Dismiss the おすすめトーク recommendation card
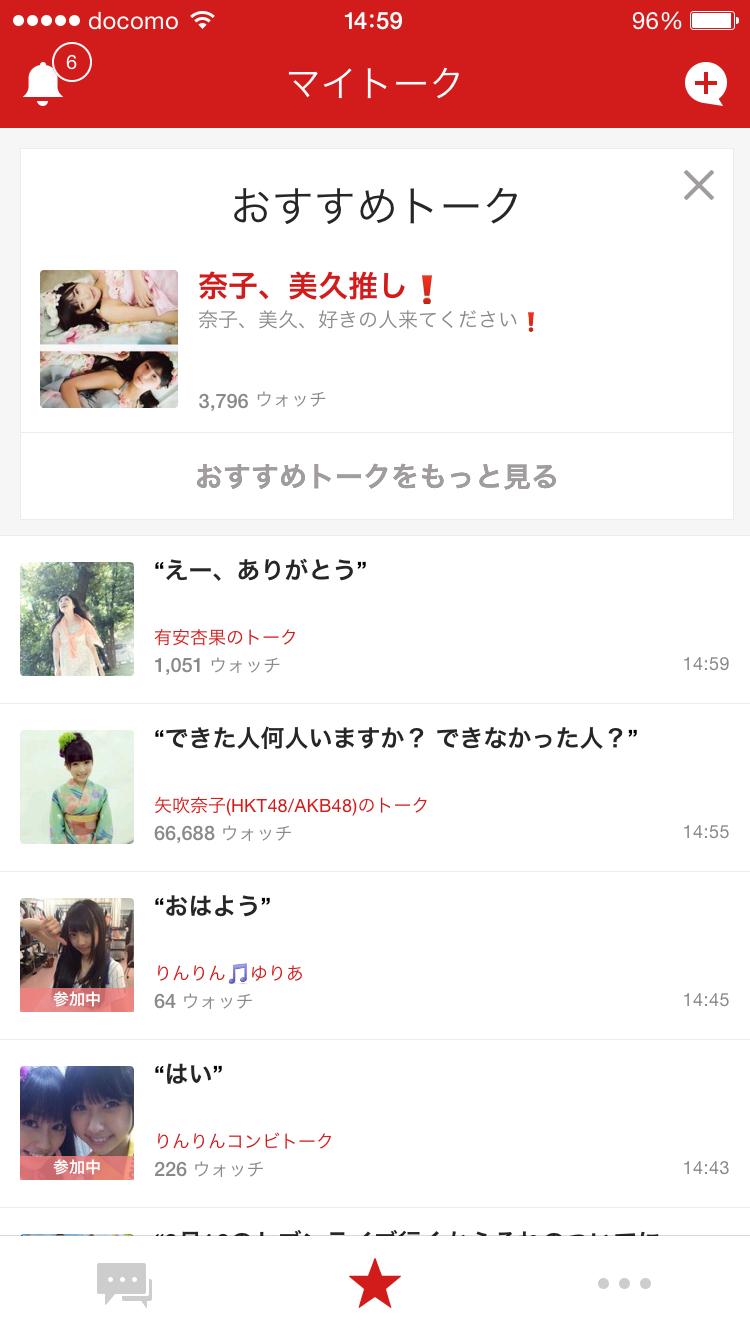This screenshot has height=1334, width=750. tap(698, 185)
